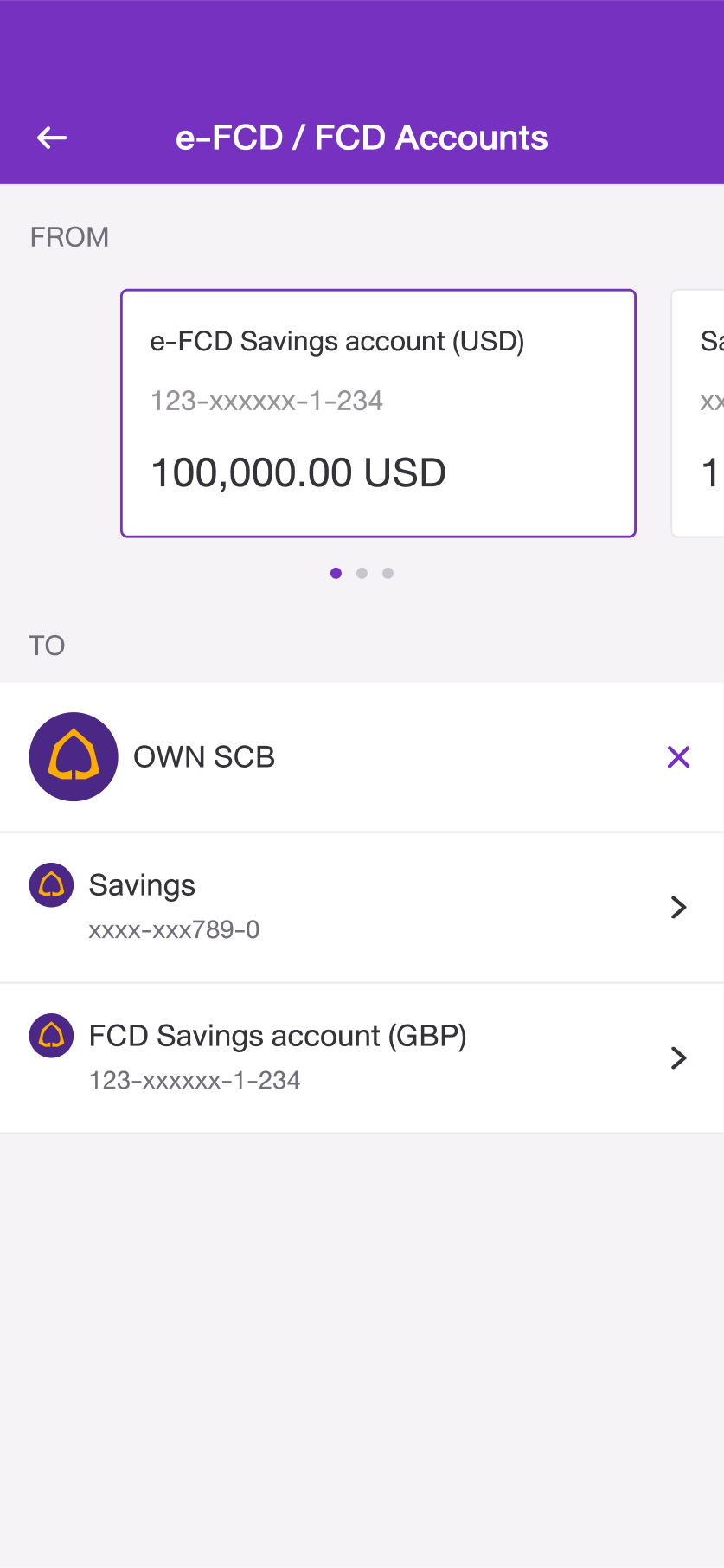This screenshot has width=724, height=1568.
Task: Tap the partially visible next account card
Action: [x=698, y=414]
